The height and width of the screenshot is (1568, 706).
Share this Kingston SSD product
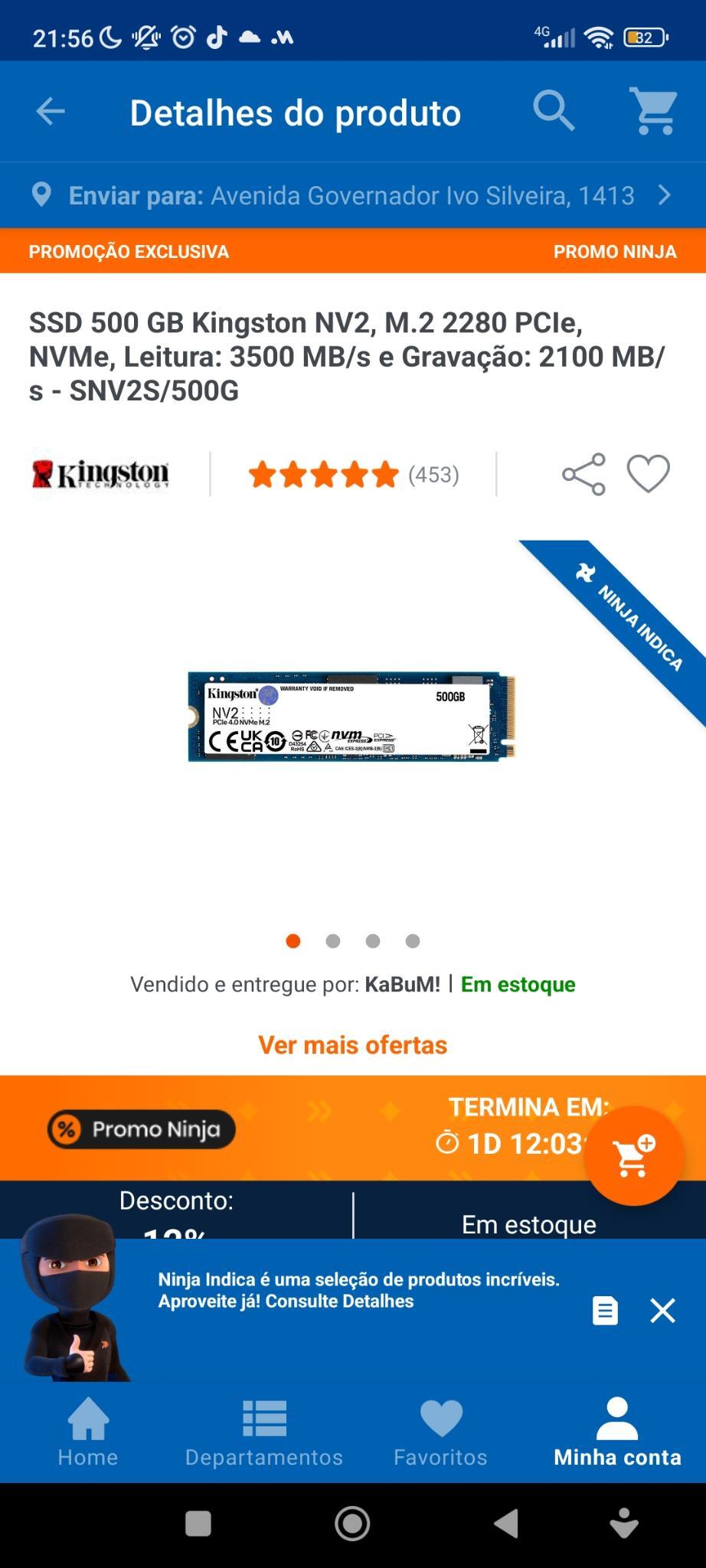coord(583,475)
